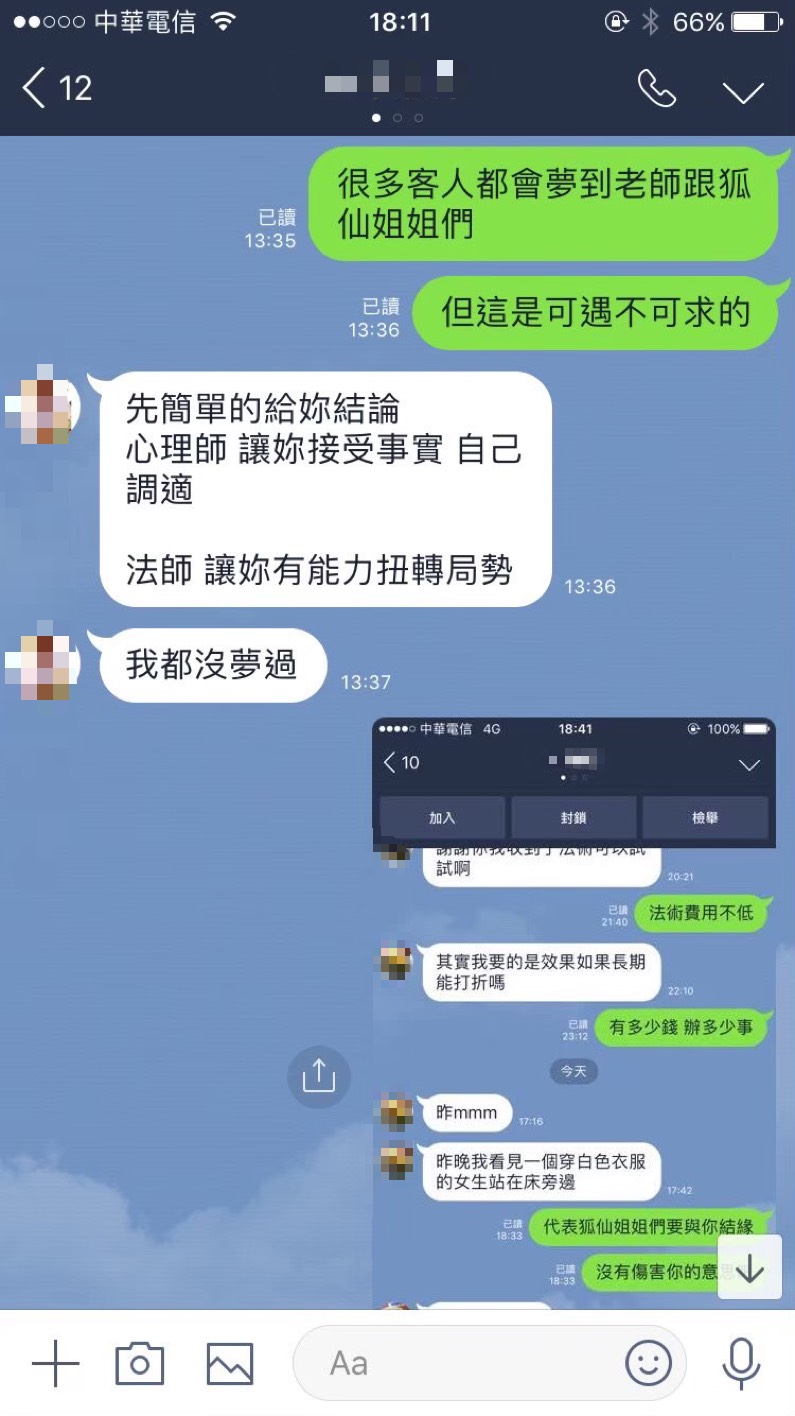
Task: Open the camera to take a photo
Action: click(139, 1363)
